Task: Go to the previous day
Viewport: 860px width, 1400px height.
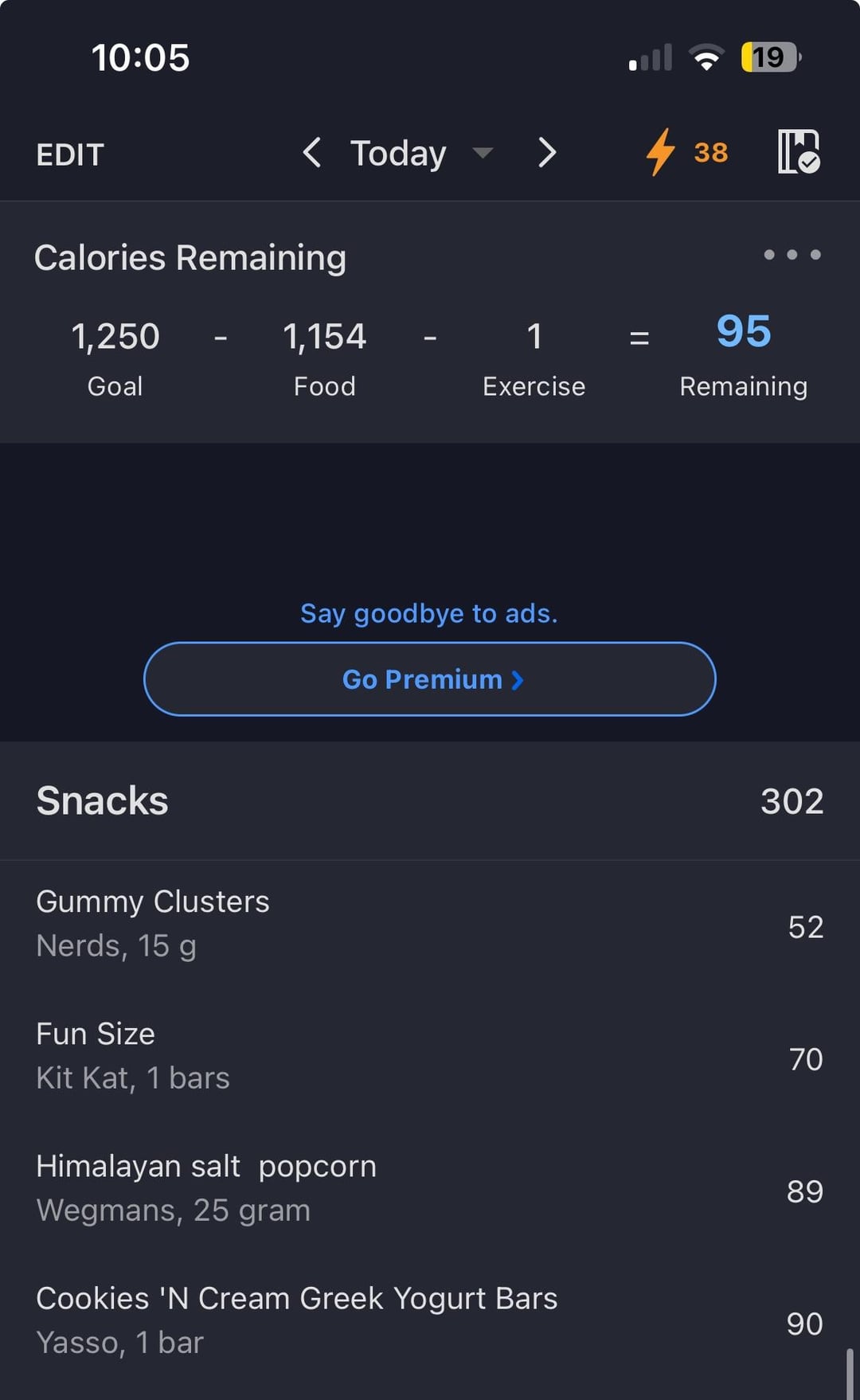Action: (x=312, y=152)
